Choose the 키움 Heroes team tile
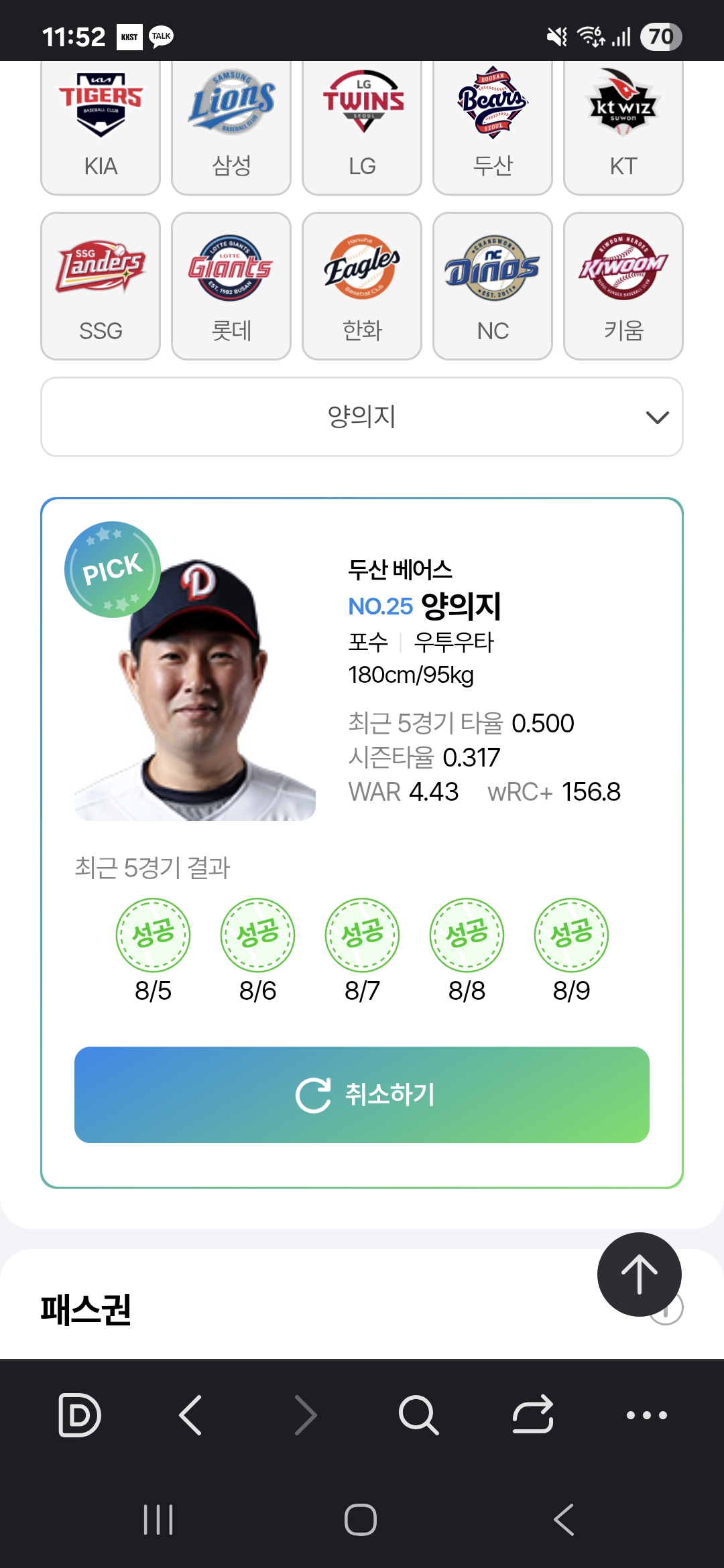The height and width of the screenshot is (1568, 724). [x=623, y=286]
